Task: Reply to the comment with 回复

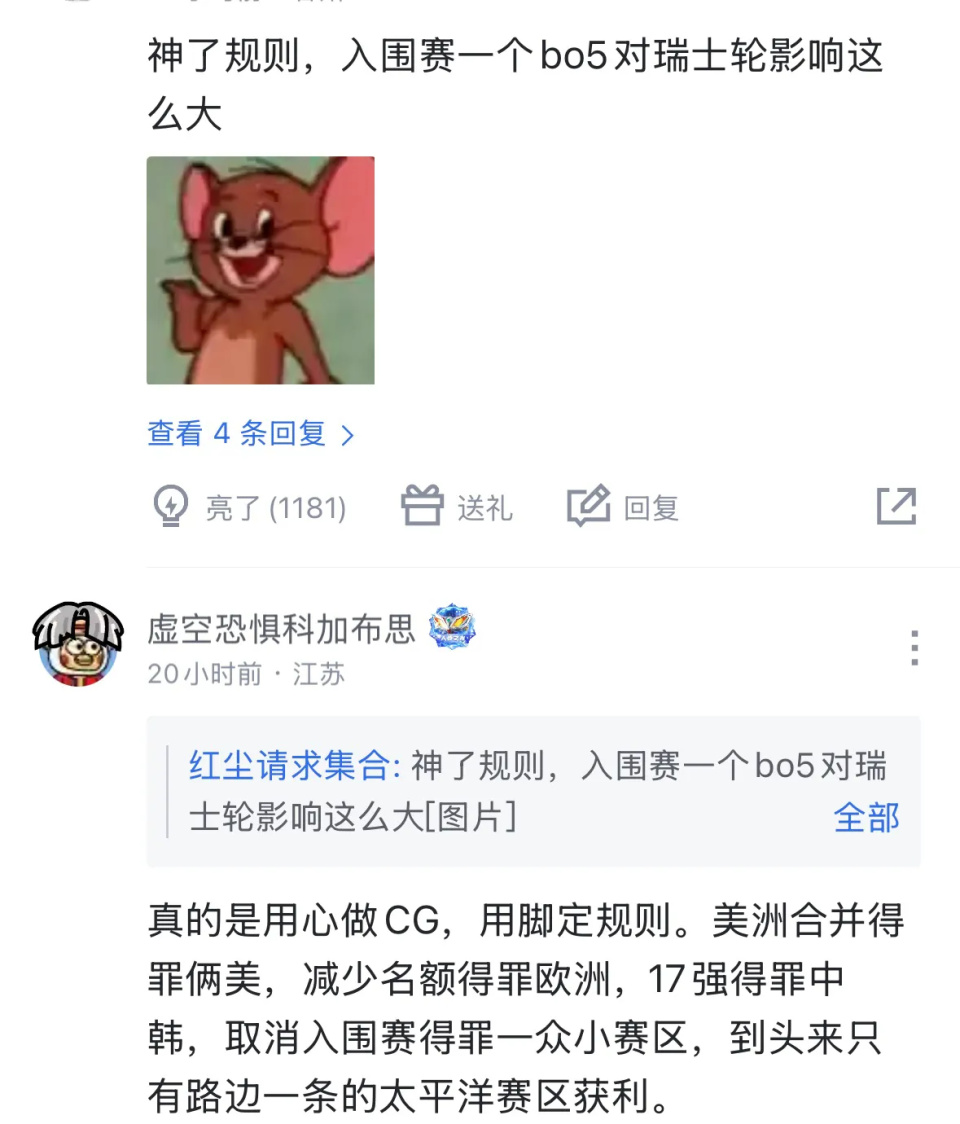Action: coord(624,508)
